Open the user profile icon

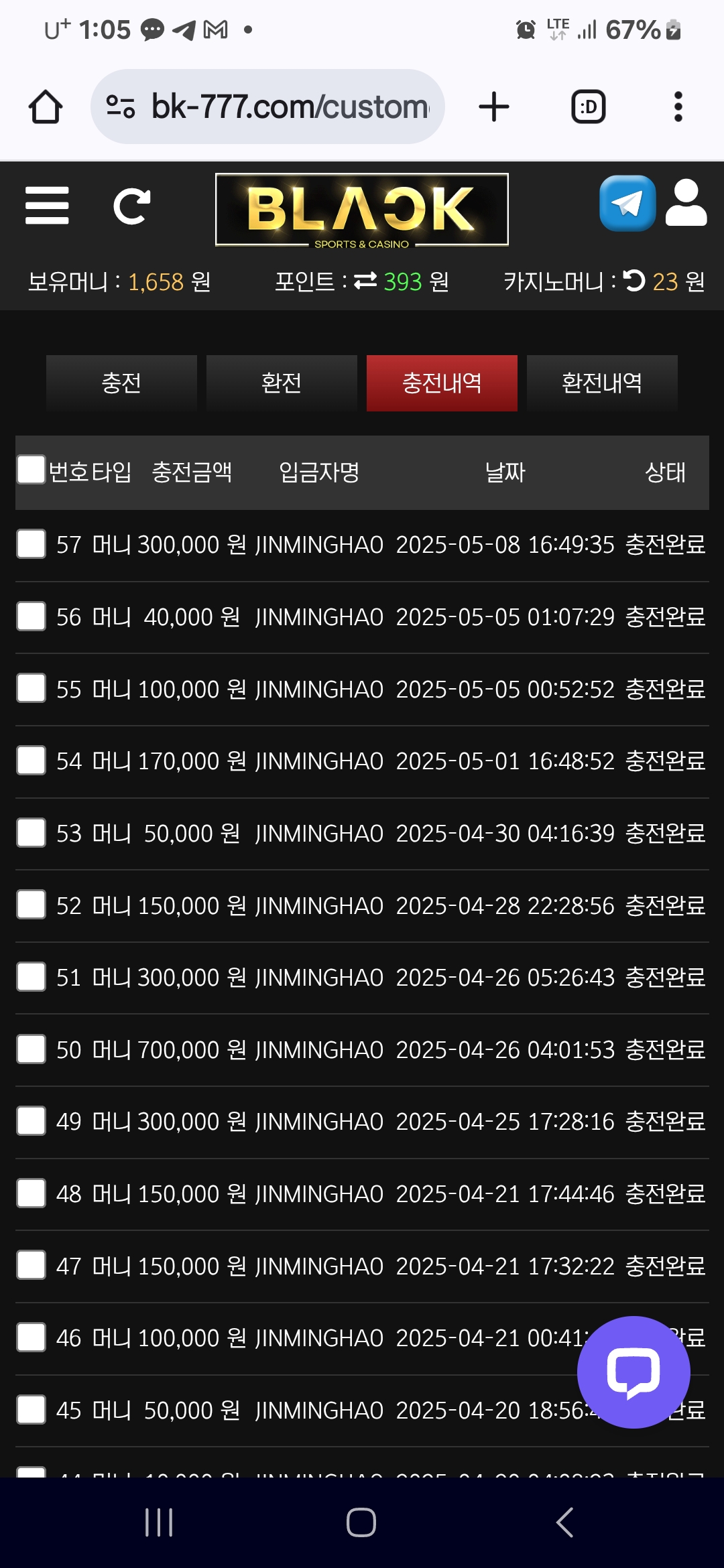coord(686,203)
